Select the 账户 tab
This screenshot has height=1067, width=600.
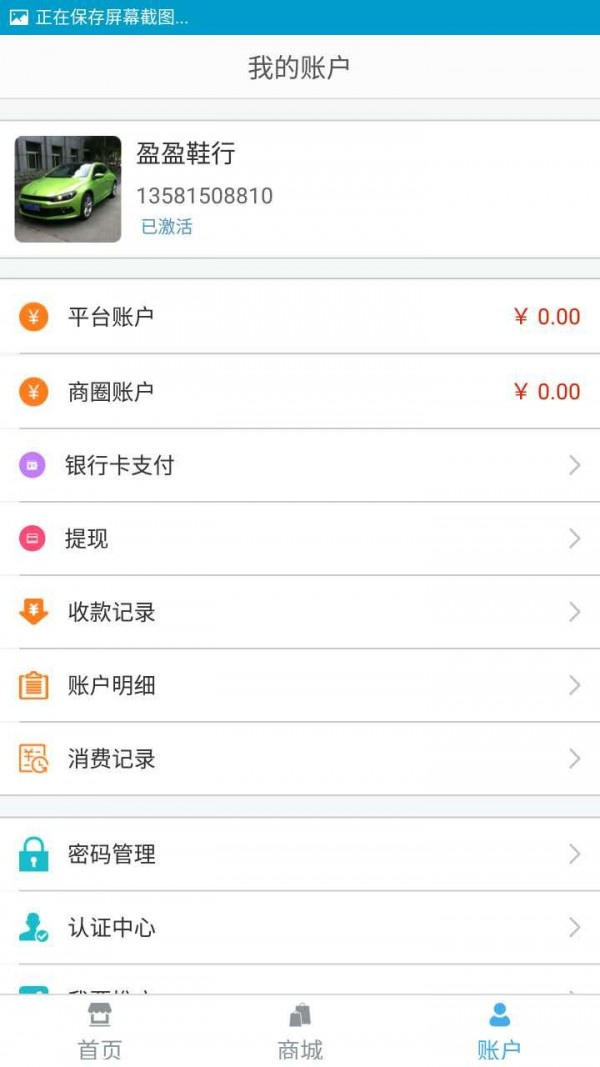coord(499,1032)
